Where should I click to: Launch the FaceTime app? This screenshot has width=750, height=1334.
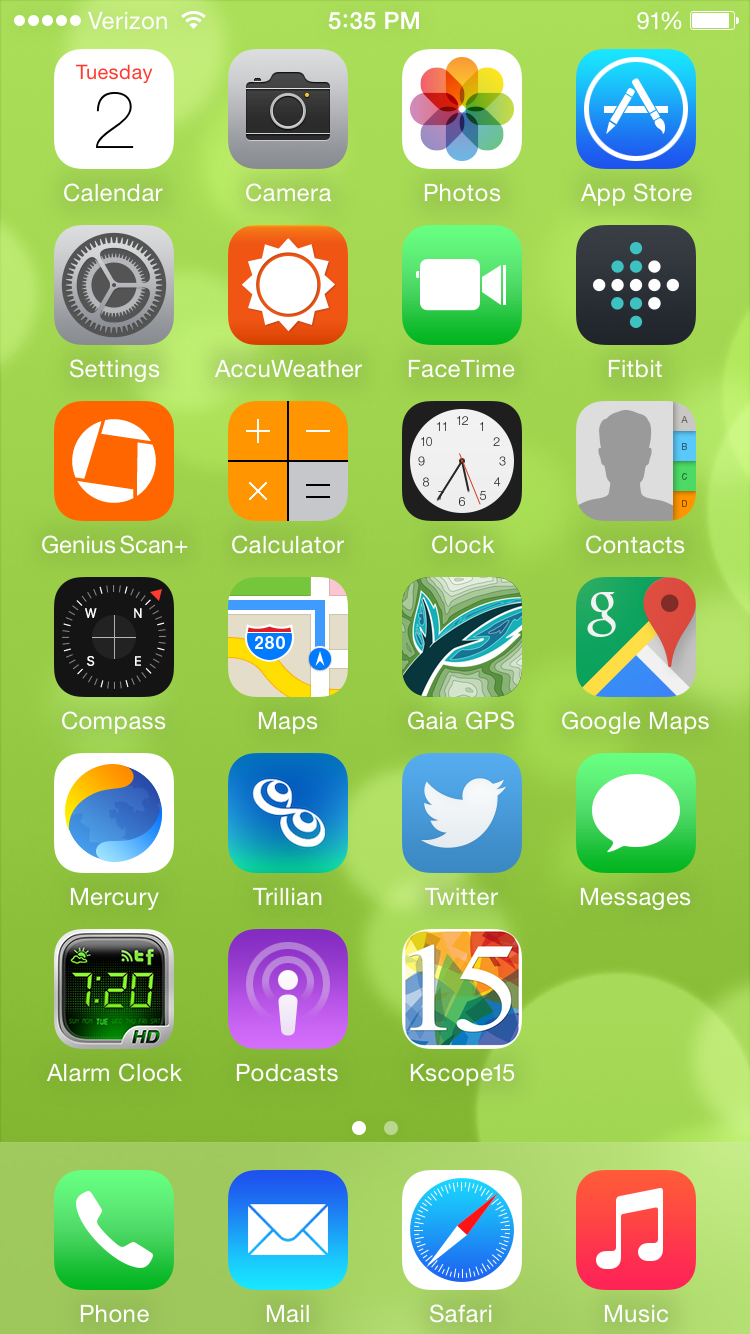click(462, 286)
